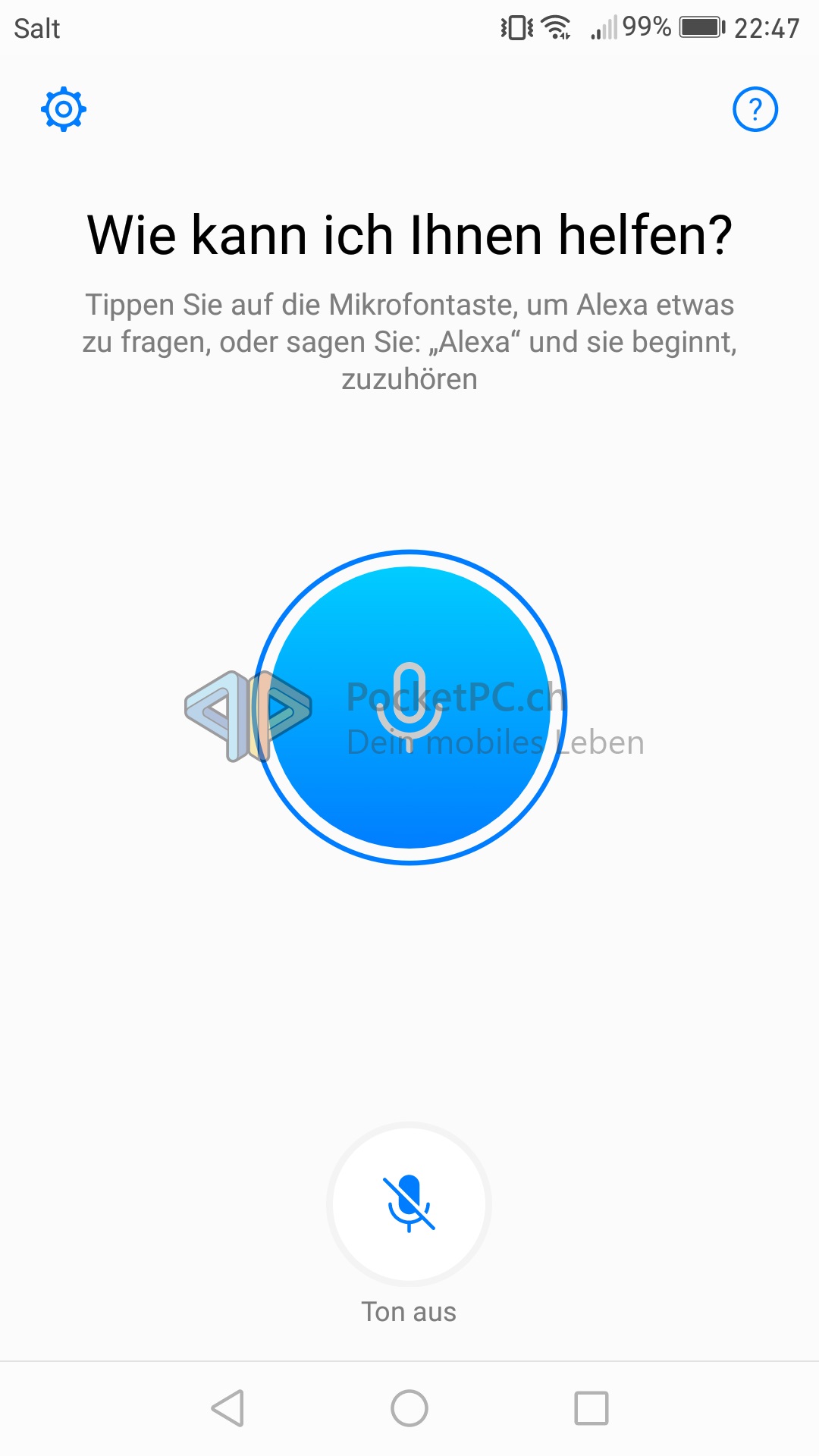Tap the heading Wie kann ich Ihnen helfen?
Viewport: 819px width, 1456px height.
(x=409, y=235)
